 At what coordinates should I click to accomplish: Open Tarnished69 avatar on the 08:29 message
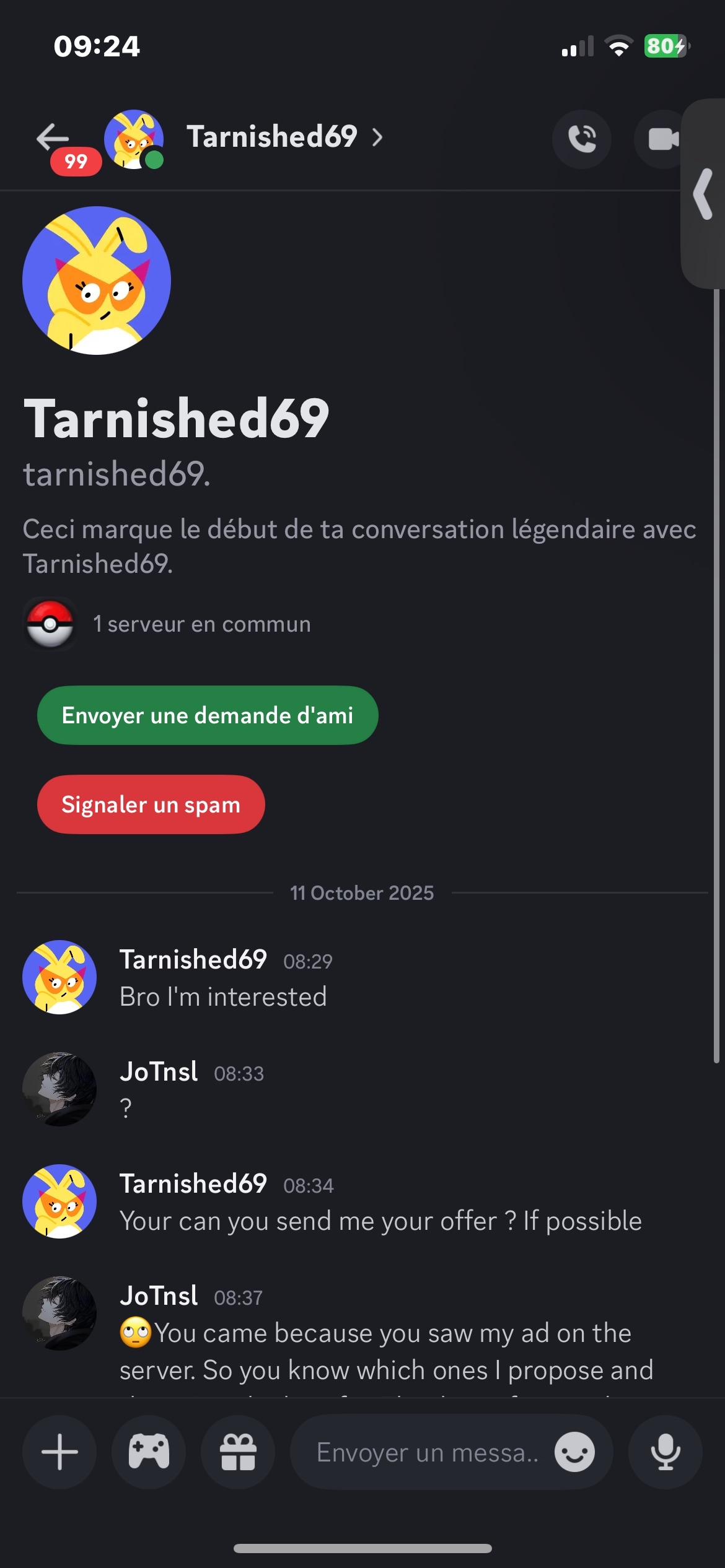coord(59,977)
